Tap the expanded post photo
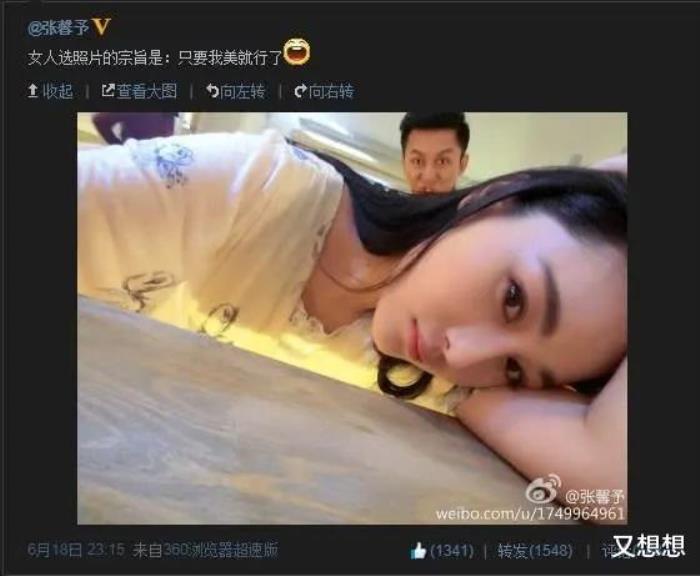The image size is (700, 576). pyautogui.click(x=352, y=318)
